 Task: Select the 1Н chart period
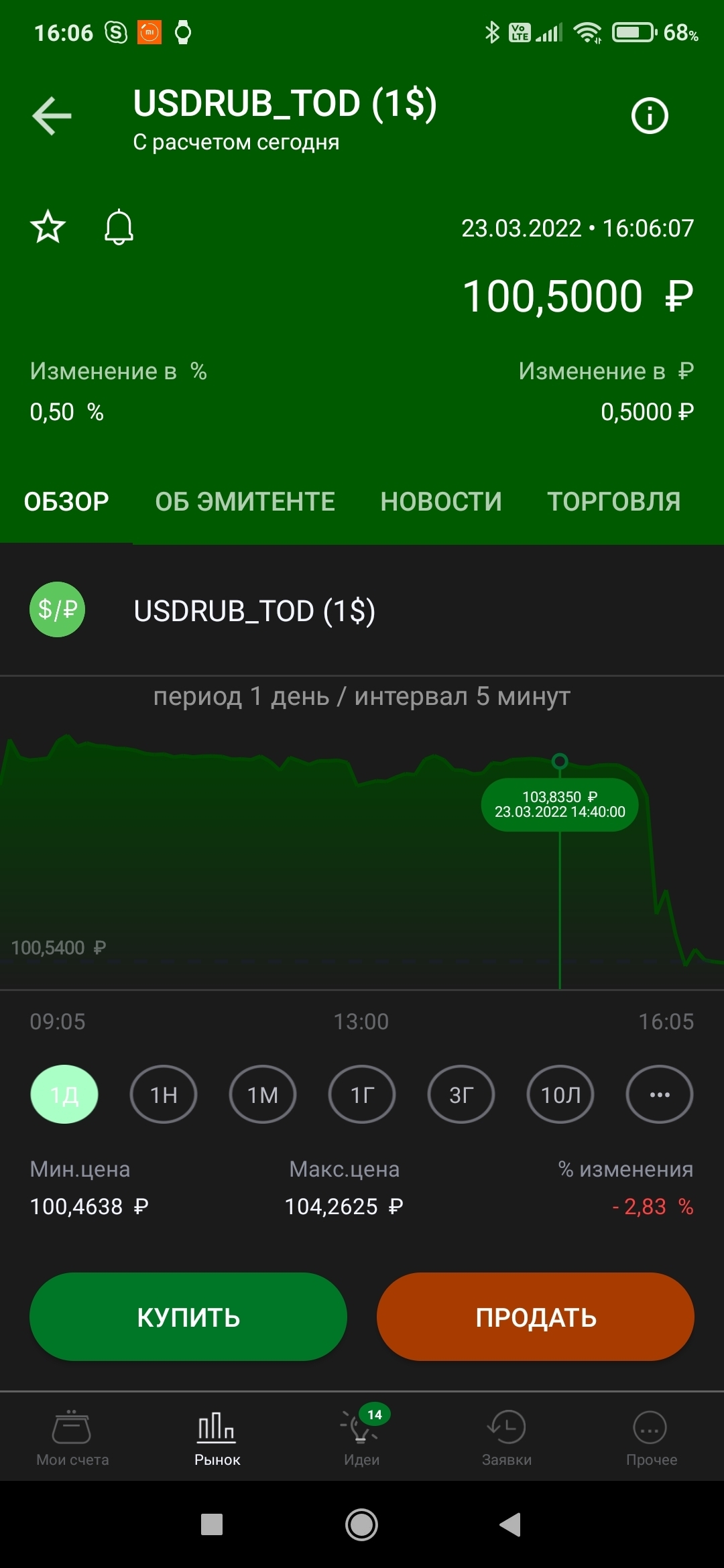click(x=164, y=1094)
